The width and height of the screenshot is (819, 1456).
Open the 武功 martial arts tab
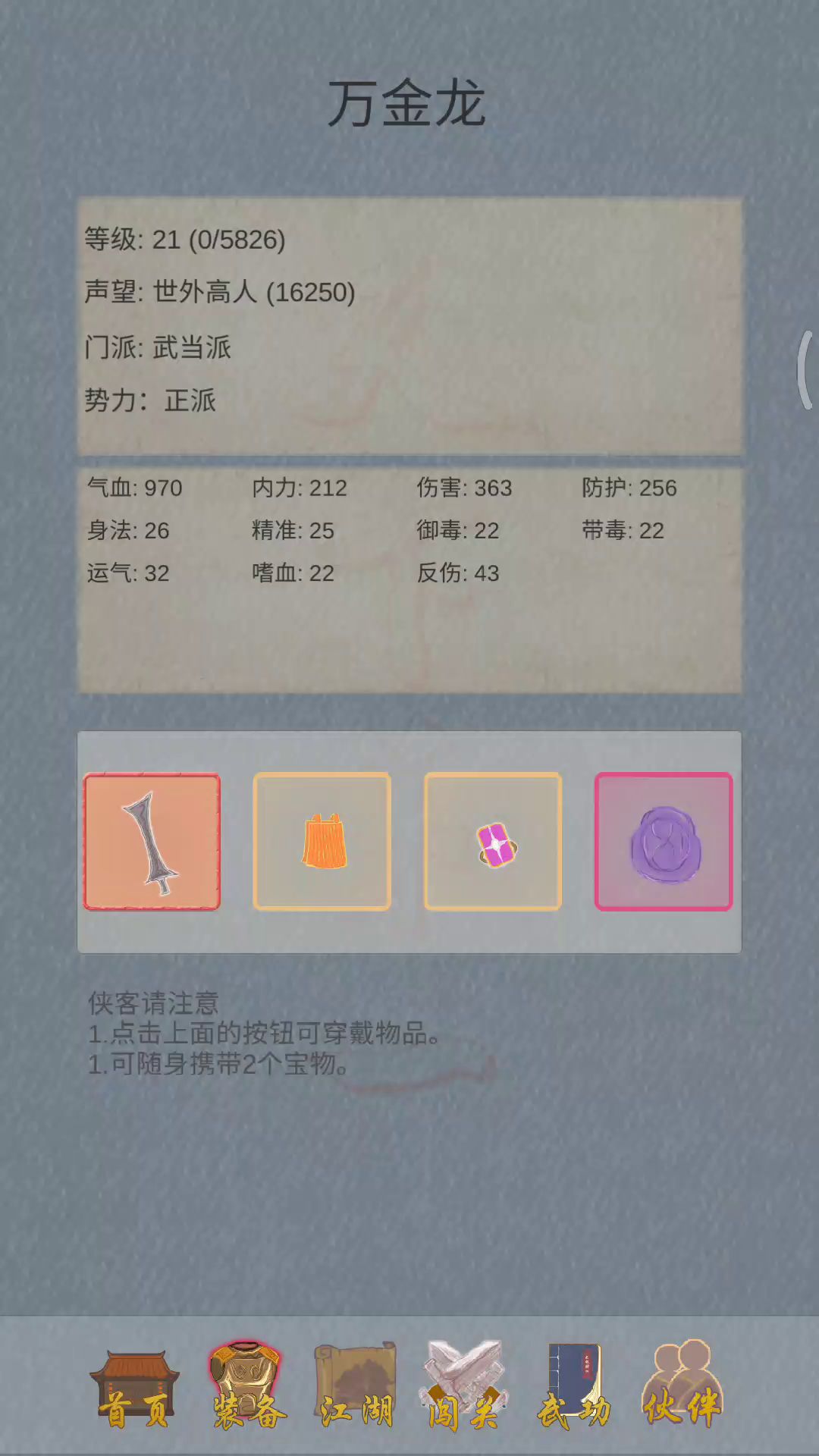coord(574,1388)
